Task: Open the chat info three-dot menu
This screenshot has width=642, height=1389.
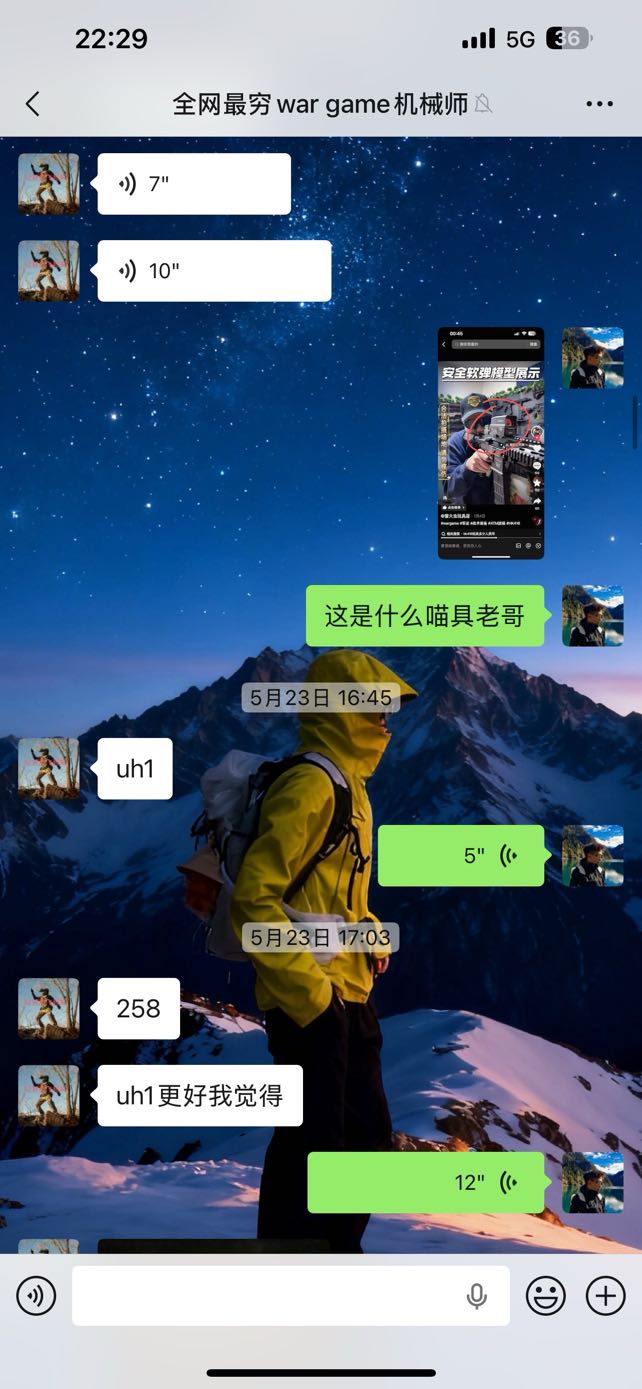Action: click(x=599, y=104)
